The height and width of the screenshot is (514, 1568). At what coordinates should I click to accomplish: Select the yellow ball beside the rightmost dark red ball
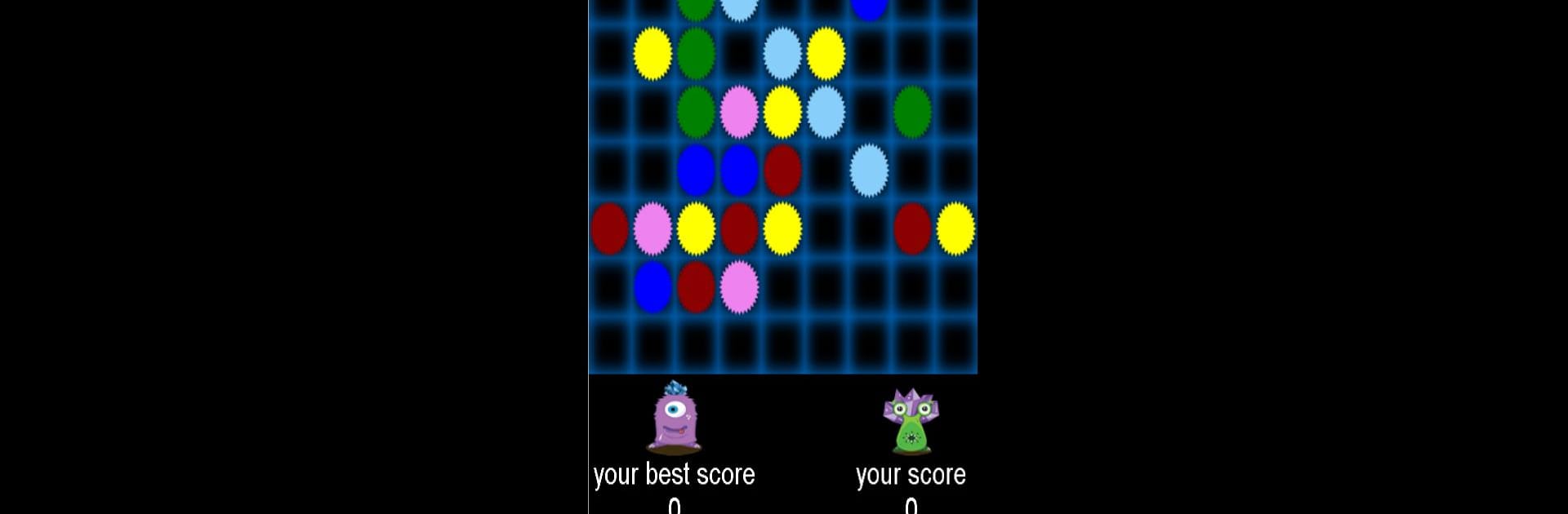click(955, 228)
